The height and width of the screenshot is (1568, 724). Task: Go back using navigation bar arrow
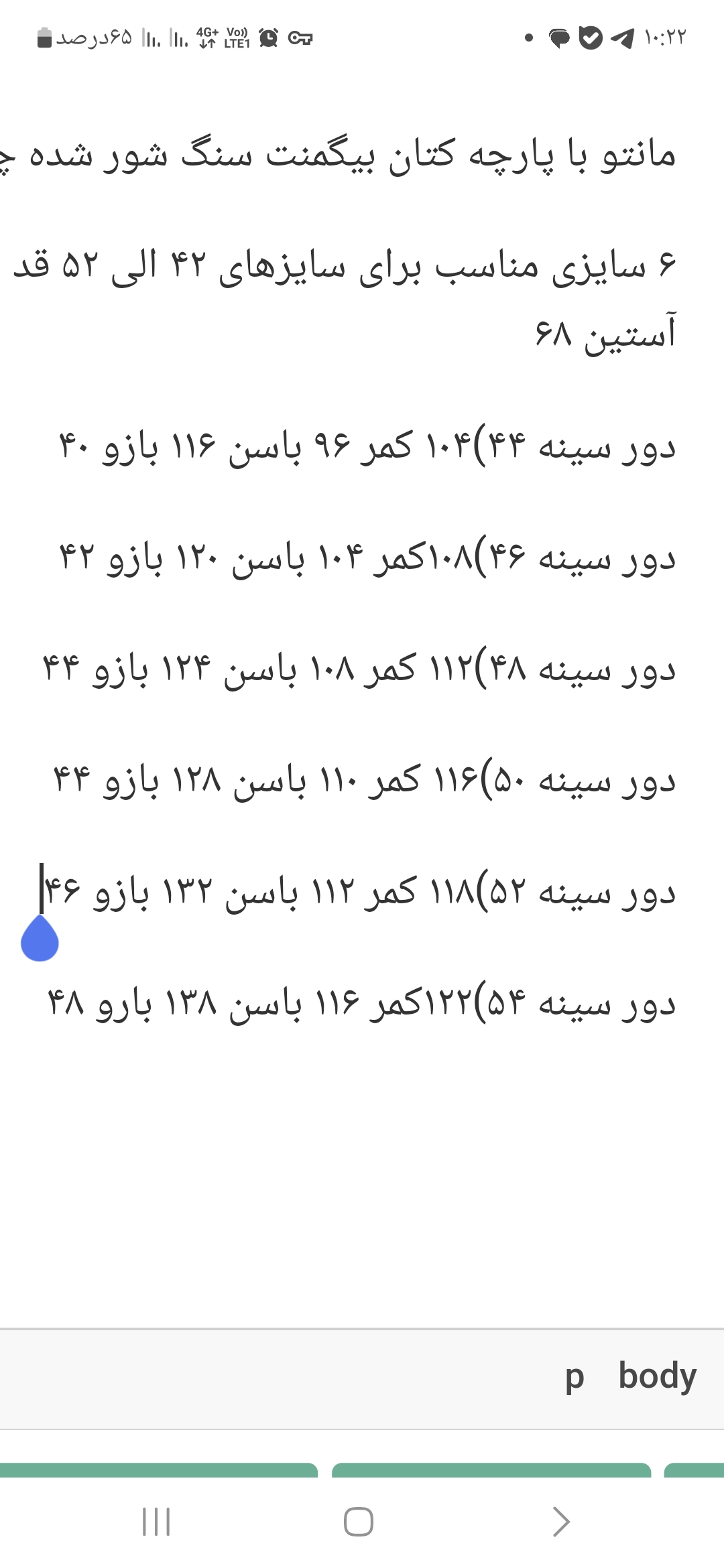[560, 1522]
